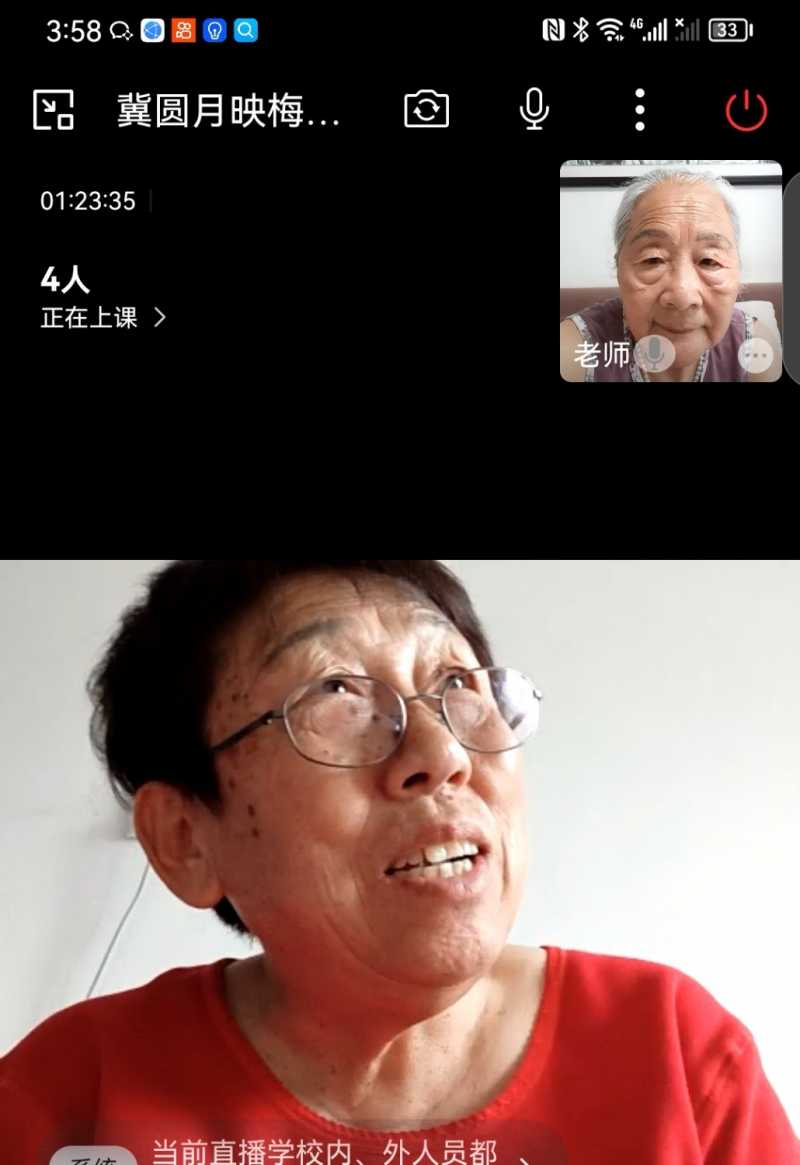Mute the microphone

pyautogui.click(x=534, y=109)
